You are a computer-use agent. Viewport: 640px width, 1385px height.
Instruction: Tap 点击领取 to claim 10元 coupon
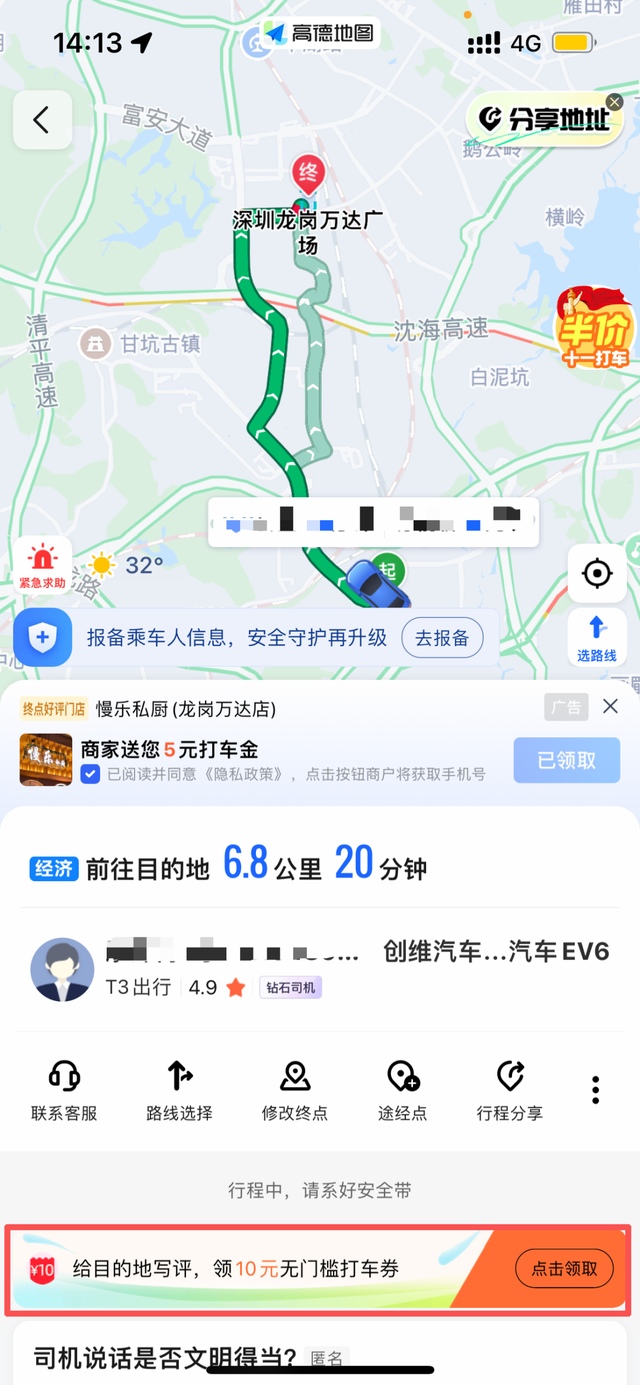click(564, 1269)
